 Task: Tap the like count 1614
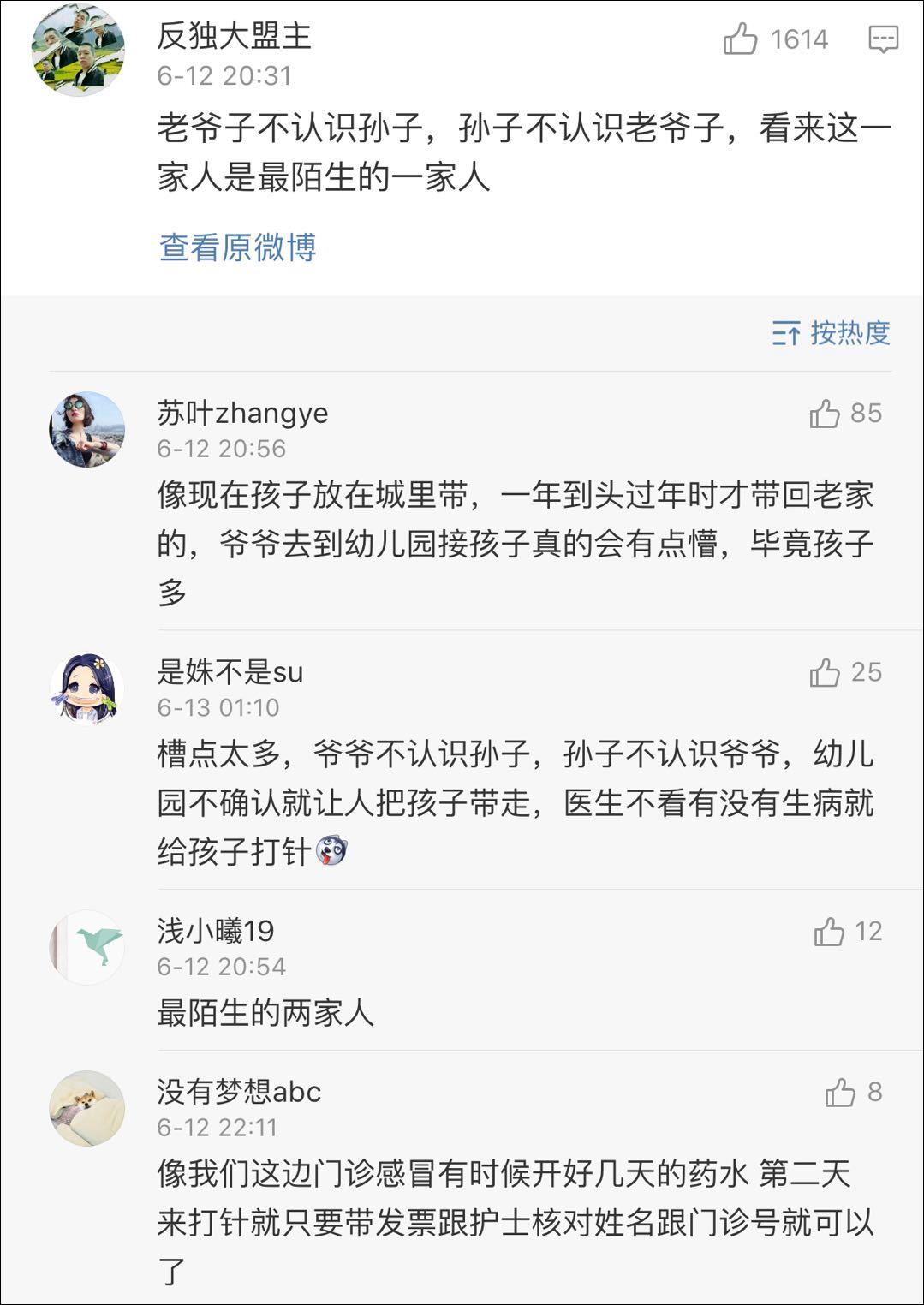coord(801,38)
